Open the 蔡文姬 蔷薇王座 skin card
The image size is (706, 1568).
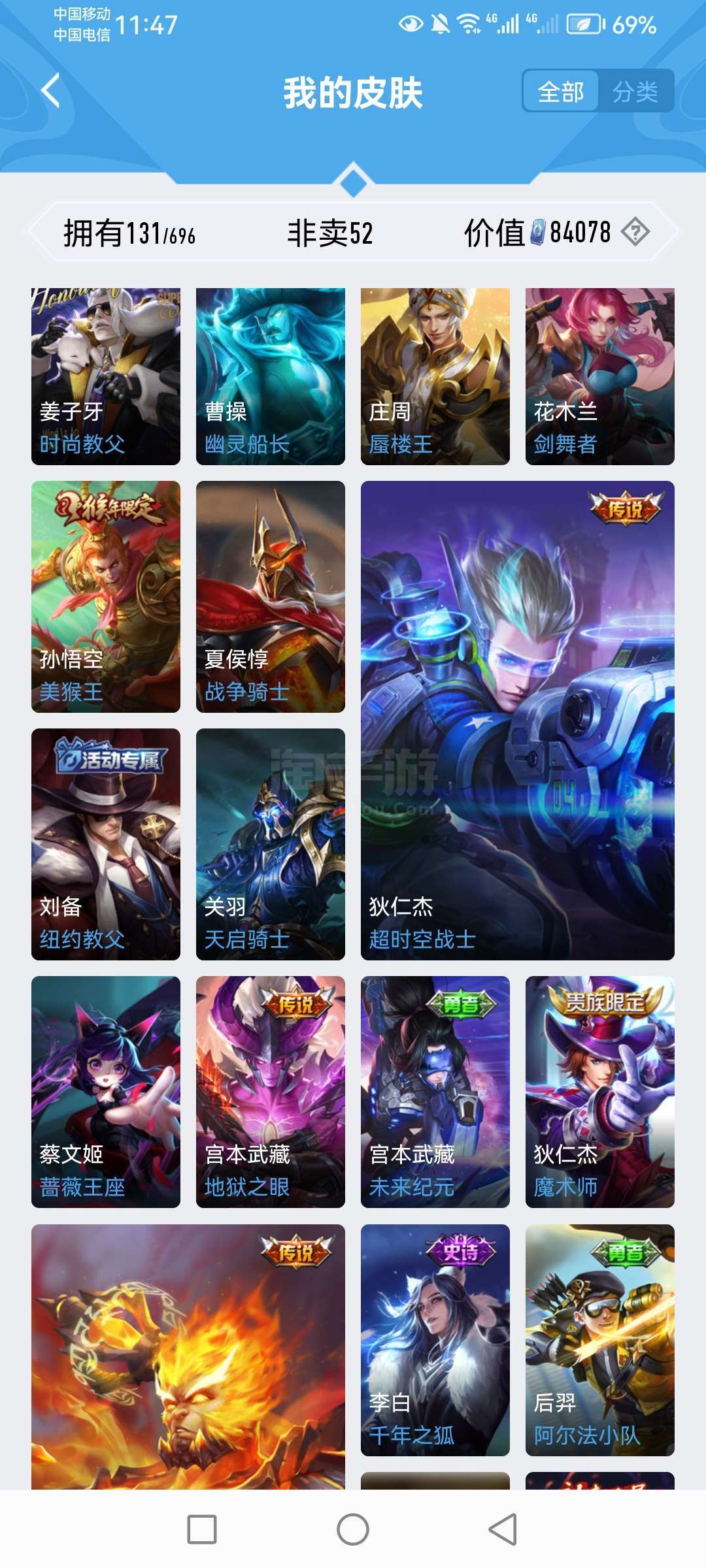coord(106,1092)
